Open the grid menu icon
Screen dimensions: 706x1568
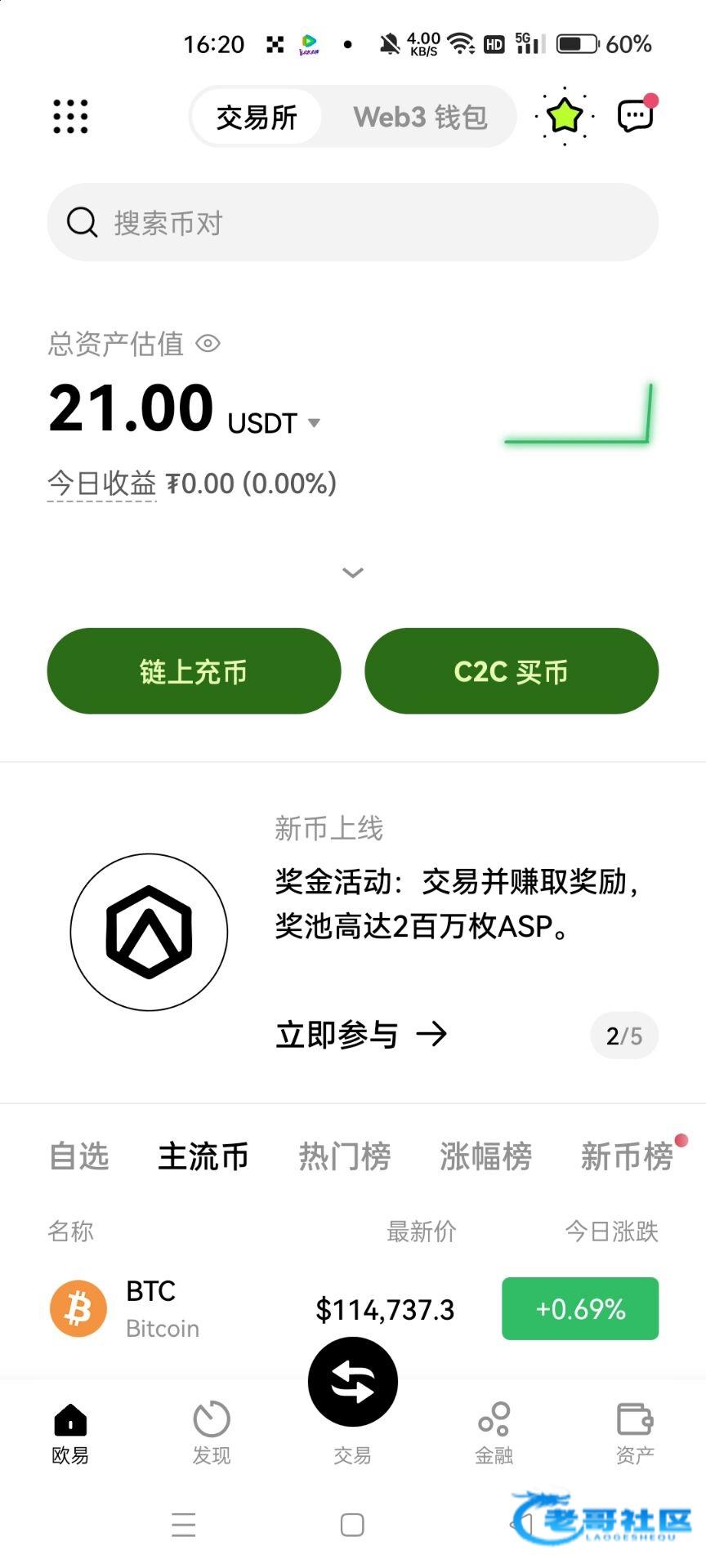tap(70, 117)
